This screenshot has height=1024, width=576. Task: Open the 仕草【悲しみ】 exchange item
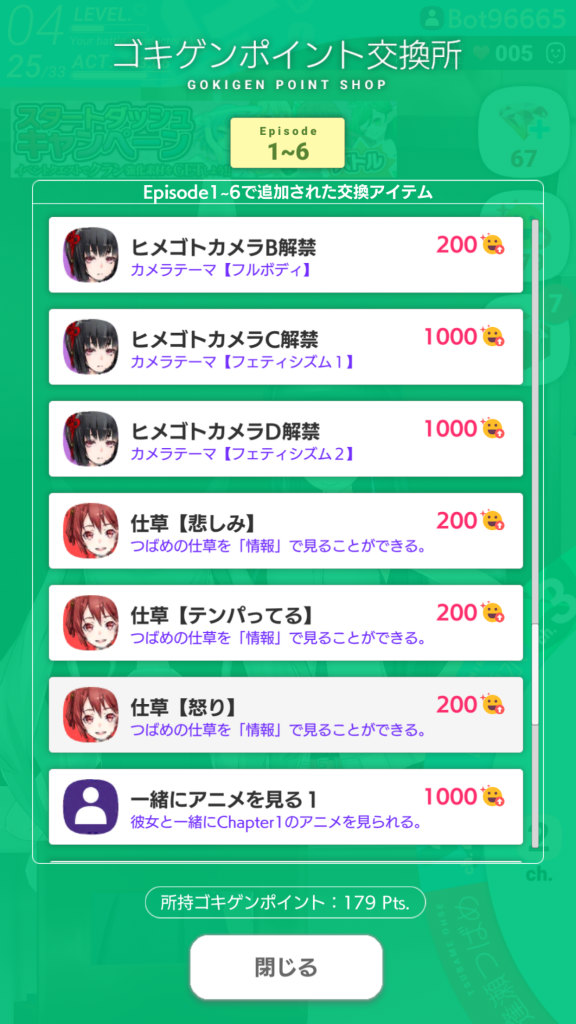285,531
